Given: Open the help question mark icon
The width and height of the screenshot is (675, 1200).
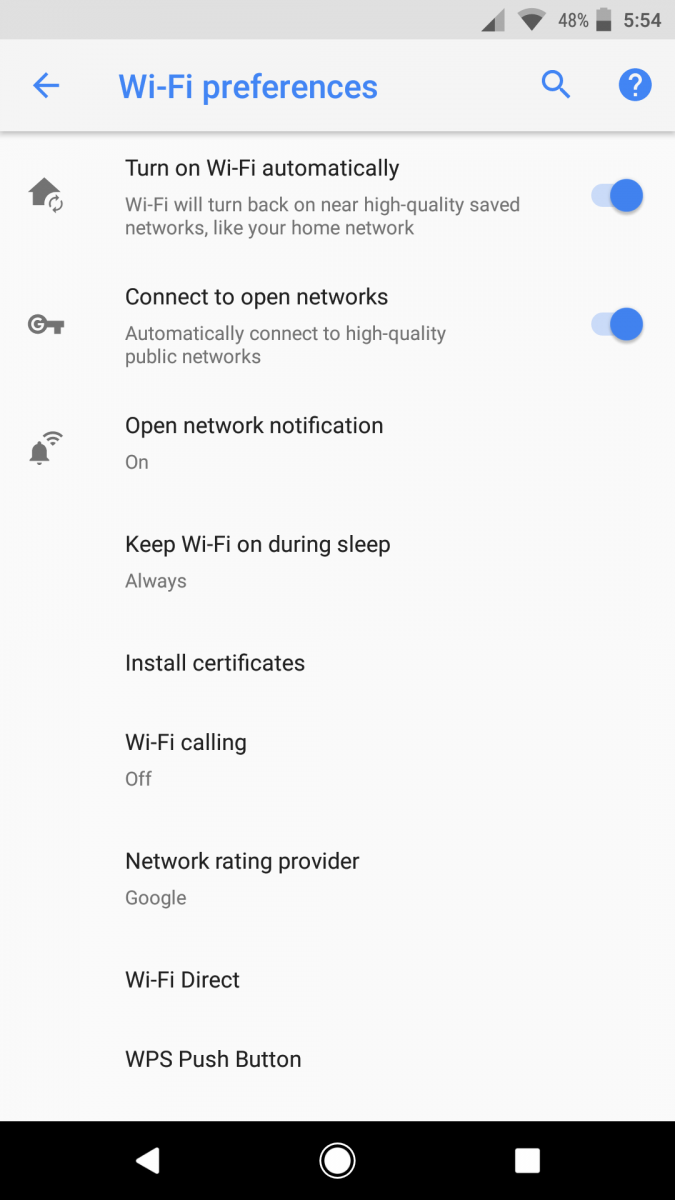Looking at the screenshot, I should (635, 86).
